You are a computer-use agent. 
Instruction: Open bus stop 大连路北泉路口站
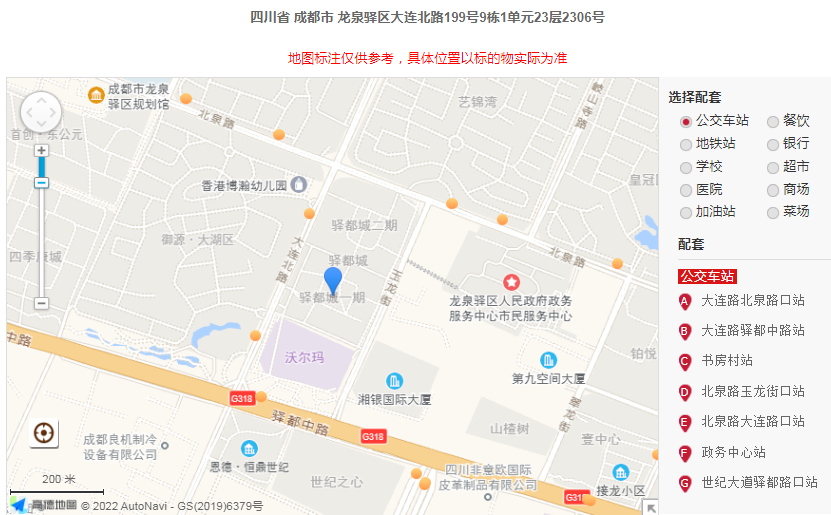pos(752,300)
